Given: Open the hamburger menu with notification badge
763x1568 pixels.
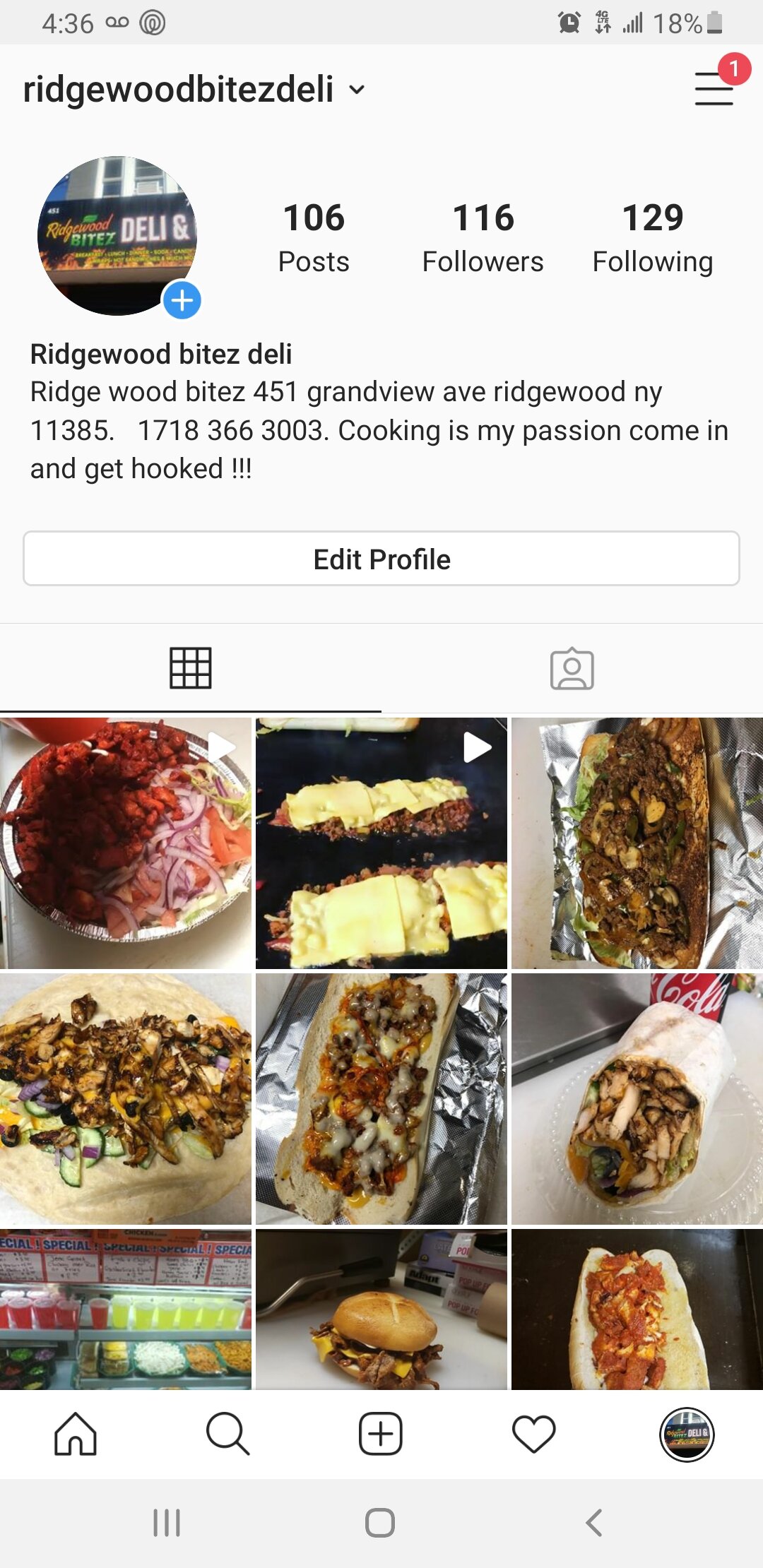Looking at the screenshot, I should (x=714, y=88).
